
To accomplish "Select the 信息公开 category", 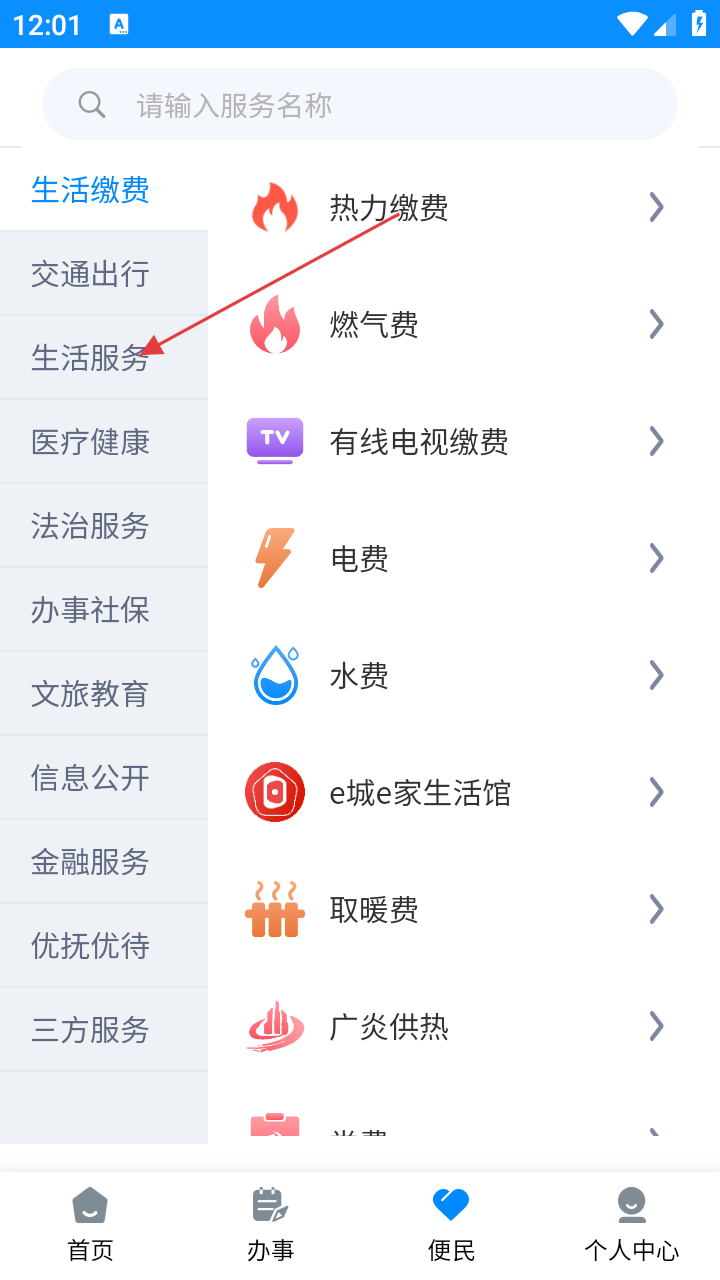I will 104,778.
